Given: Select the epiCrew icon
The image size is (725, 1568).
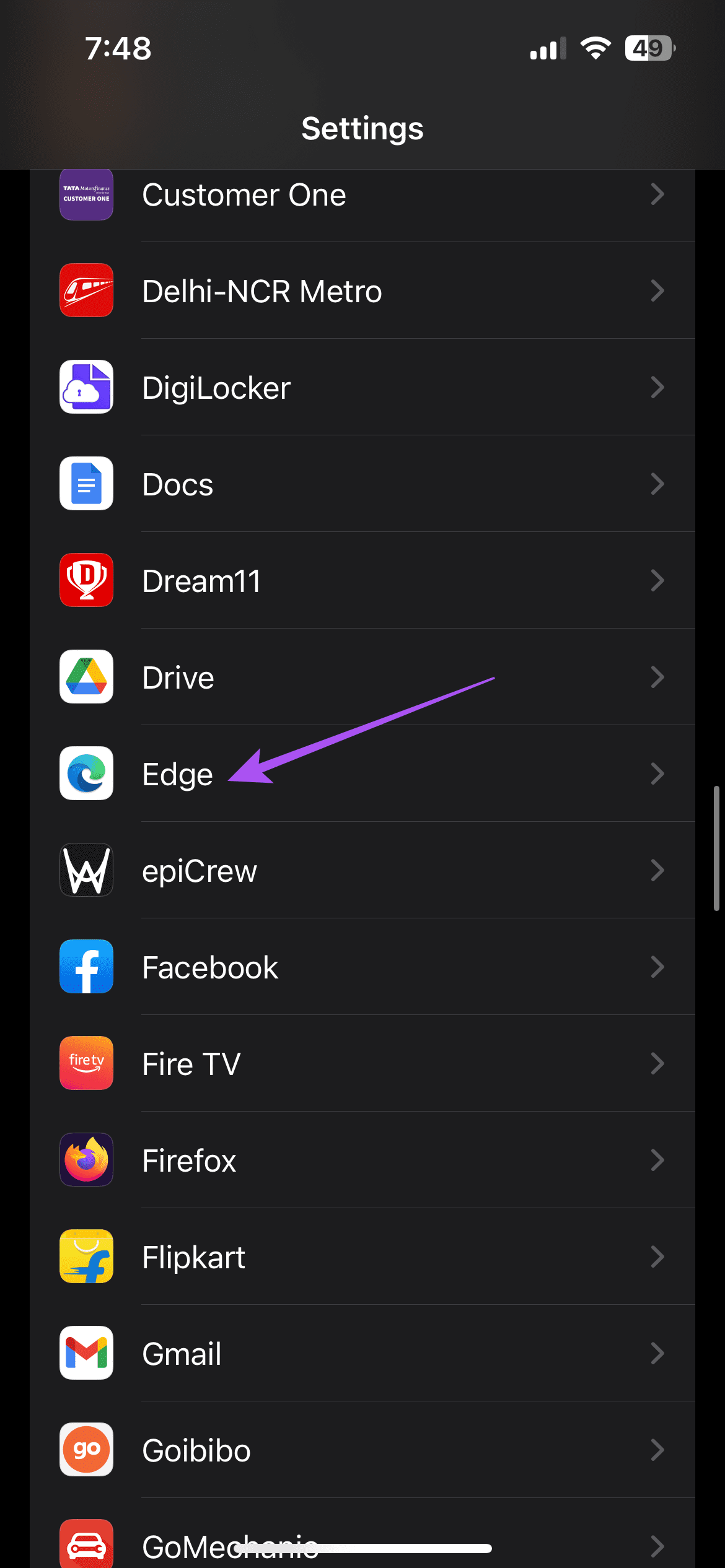Looking at the screenshot, I should pyautogui.click(x=86, y=869).
